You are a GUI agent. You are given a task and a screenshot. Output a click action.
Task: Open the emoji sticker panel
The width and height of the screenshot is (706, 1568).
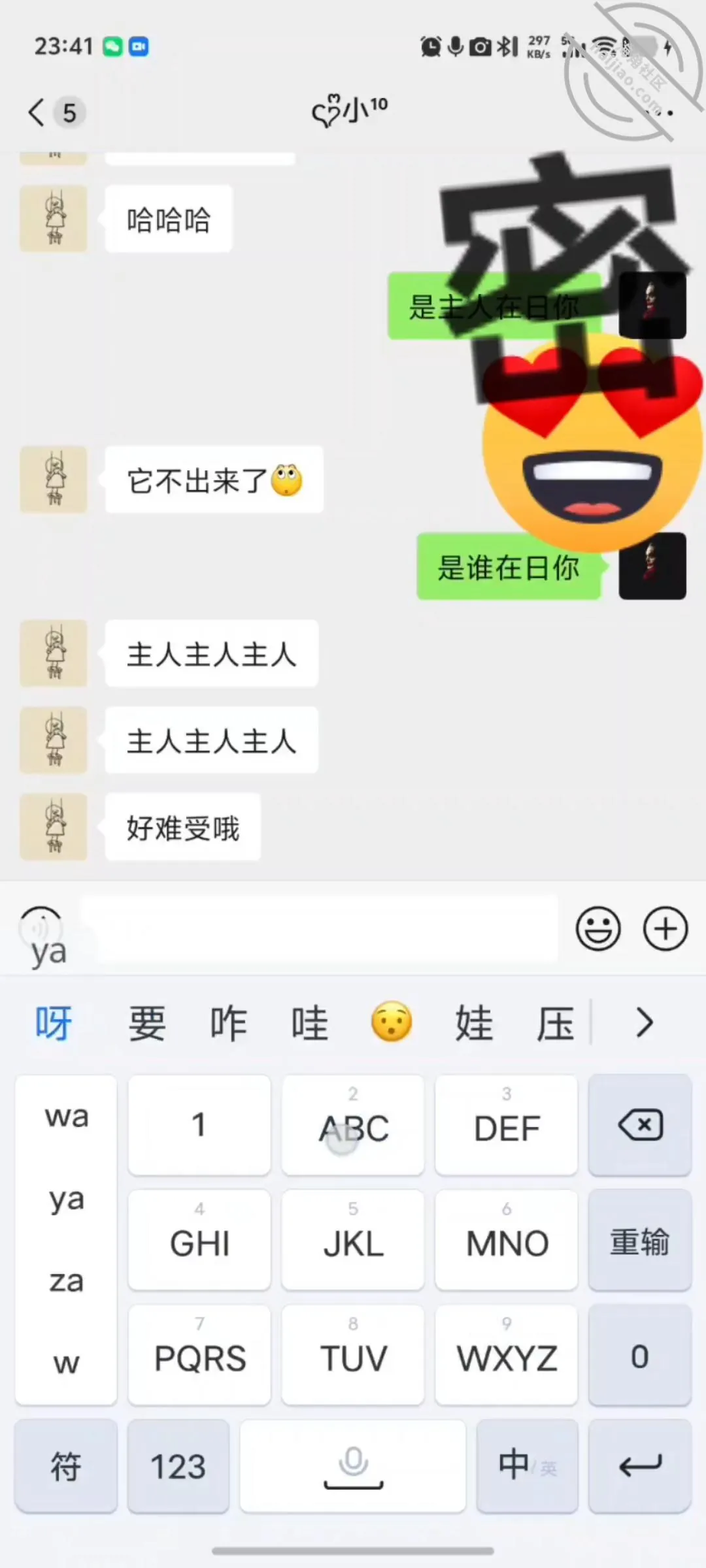coord(597,928)
